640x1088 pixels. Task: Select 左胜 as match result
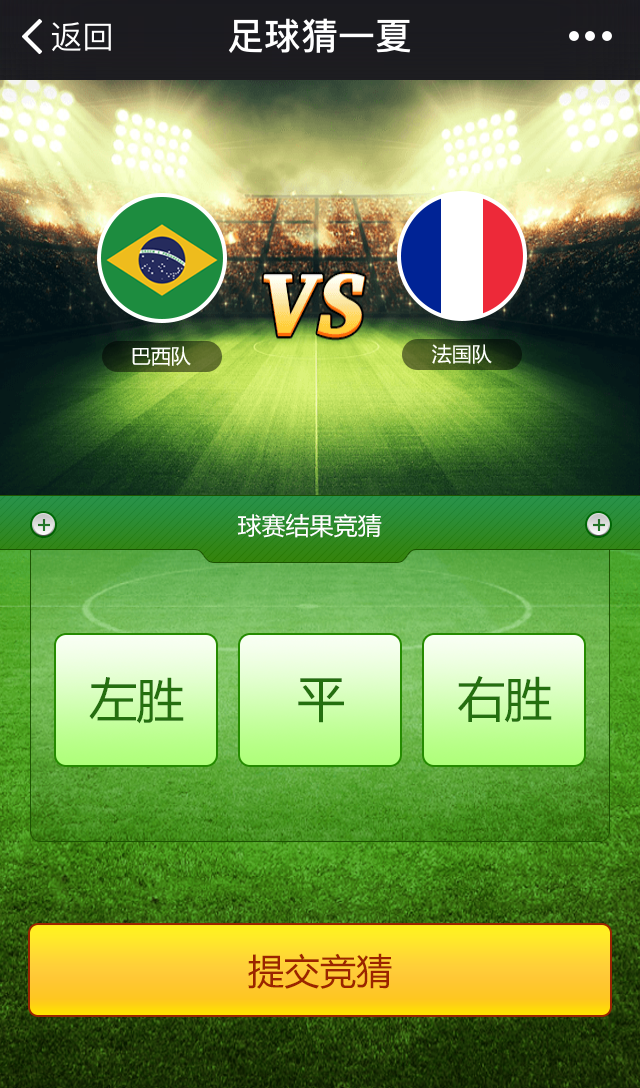coord(136,700)
